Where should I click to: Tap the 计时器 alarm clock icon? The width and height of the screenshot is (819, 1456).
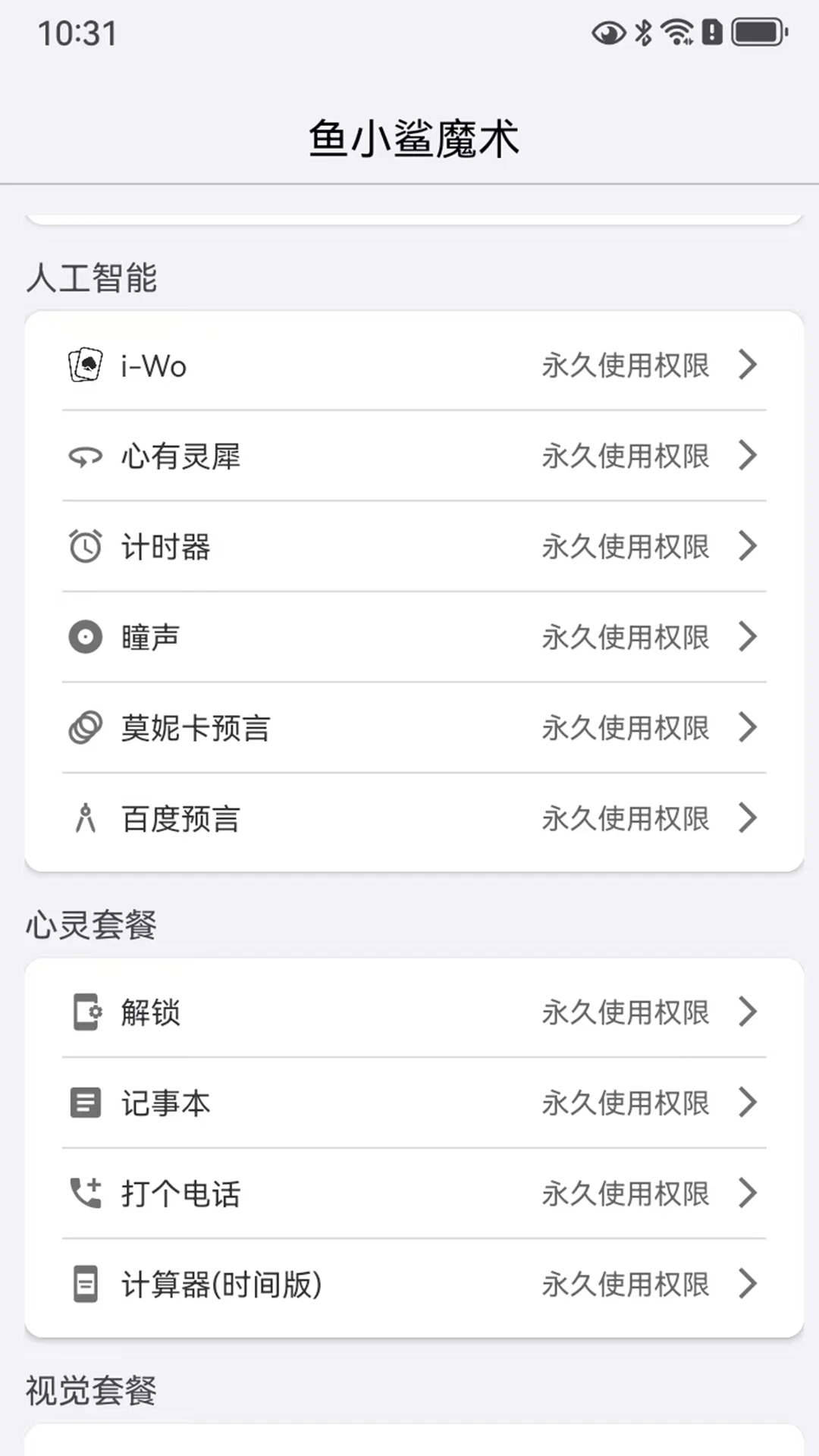coord(85,547)
